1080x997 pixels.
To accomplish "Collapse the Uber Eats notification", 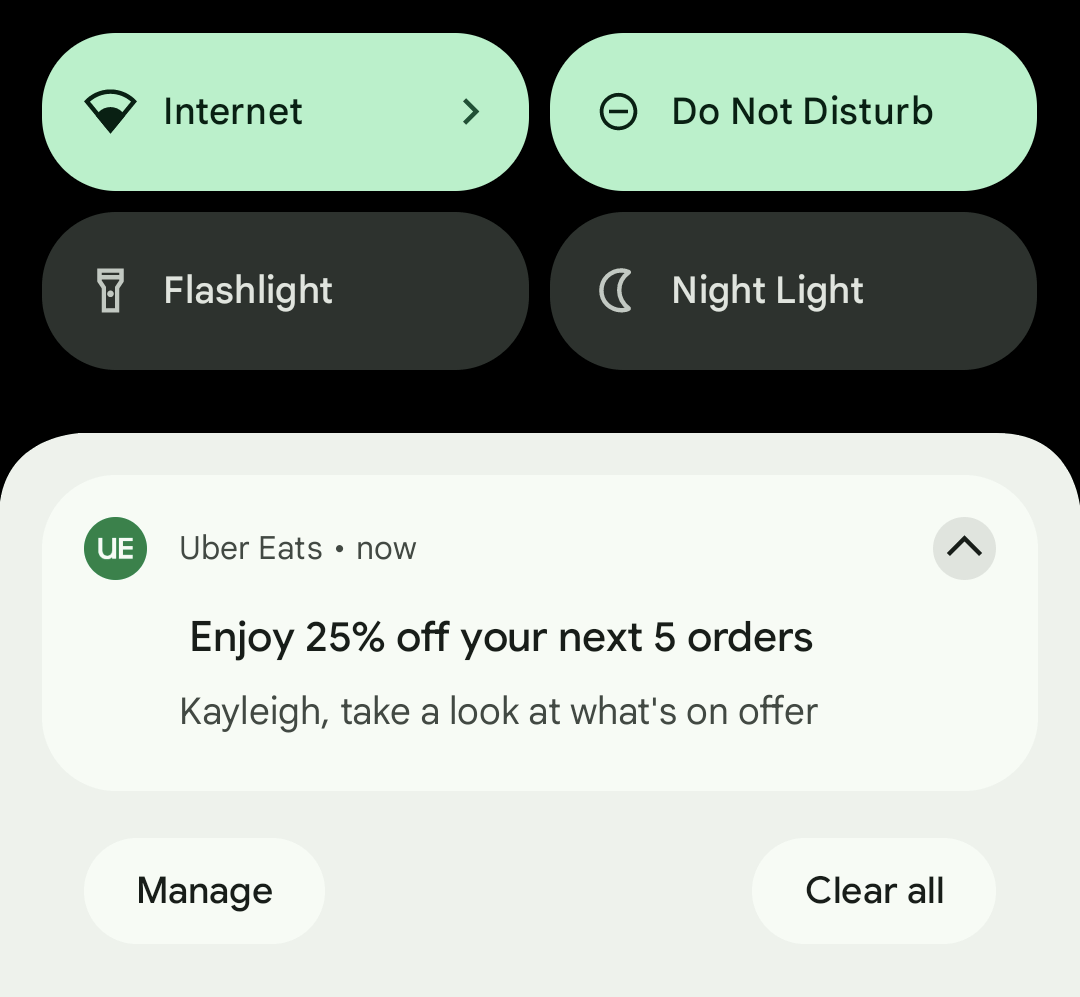I will click(964, 547).
